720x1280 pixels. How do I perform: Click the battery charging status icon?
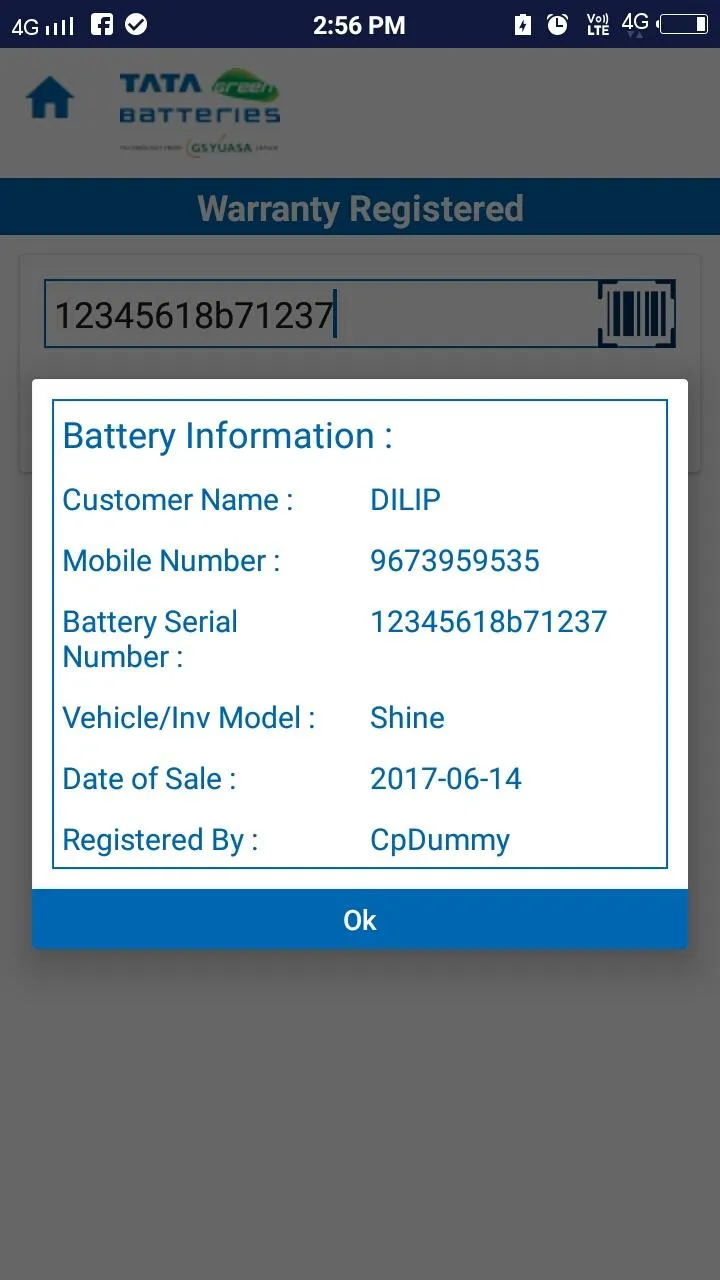523,23
